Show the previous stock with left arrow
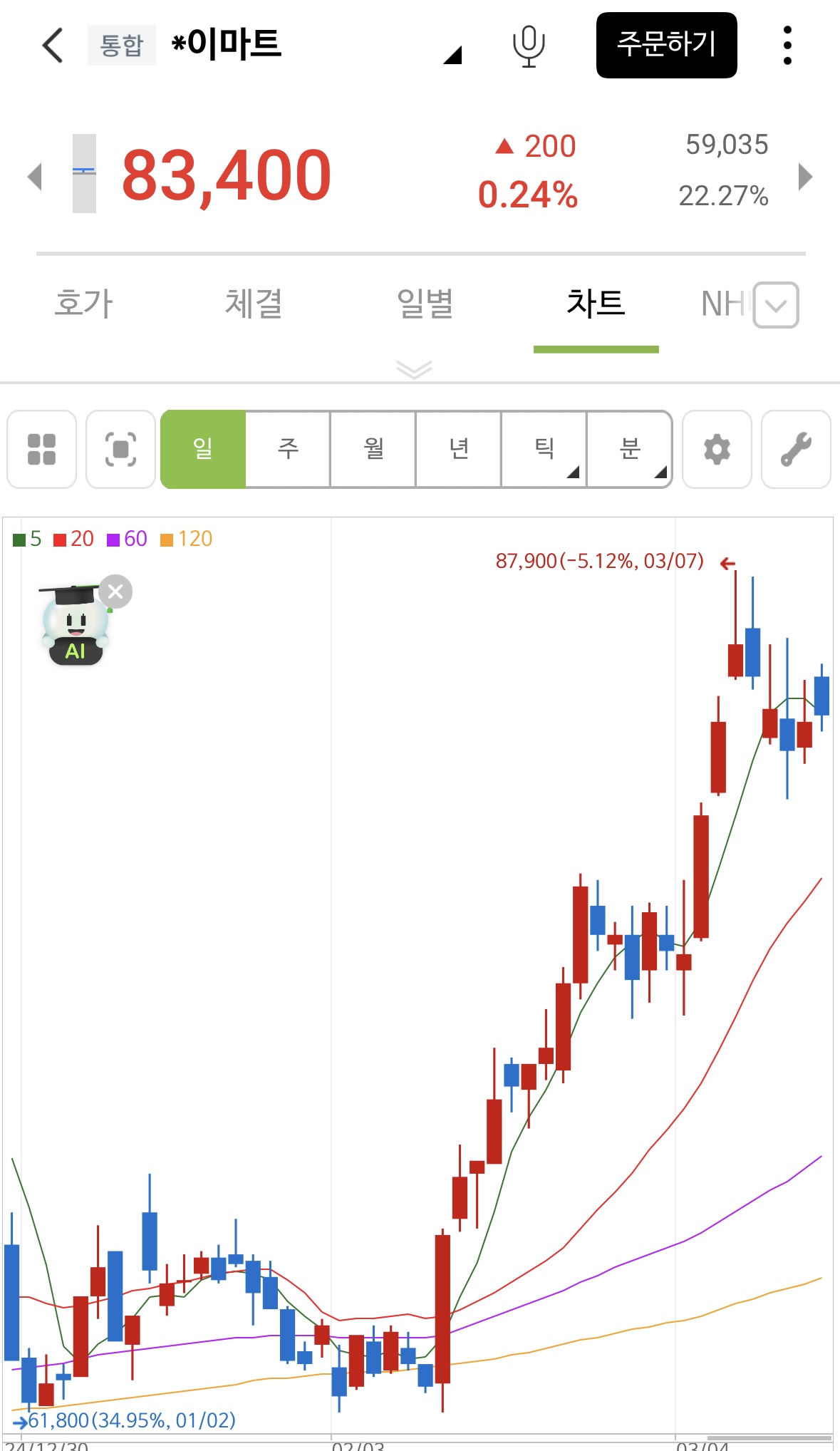 click(34, 177)
